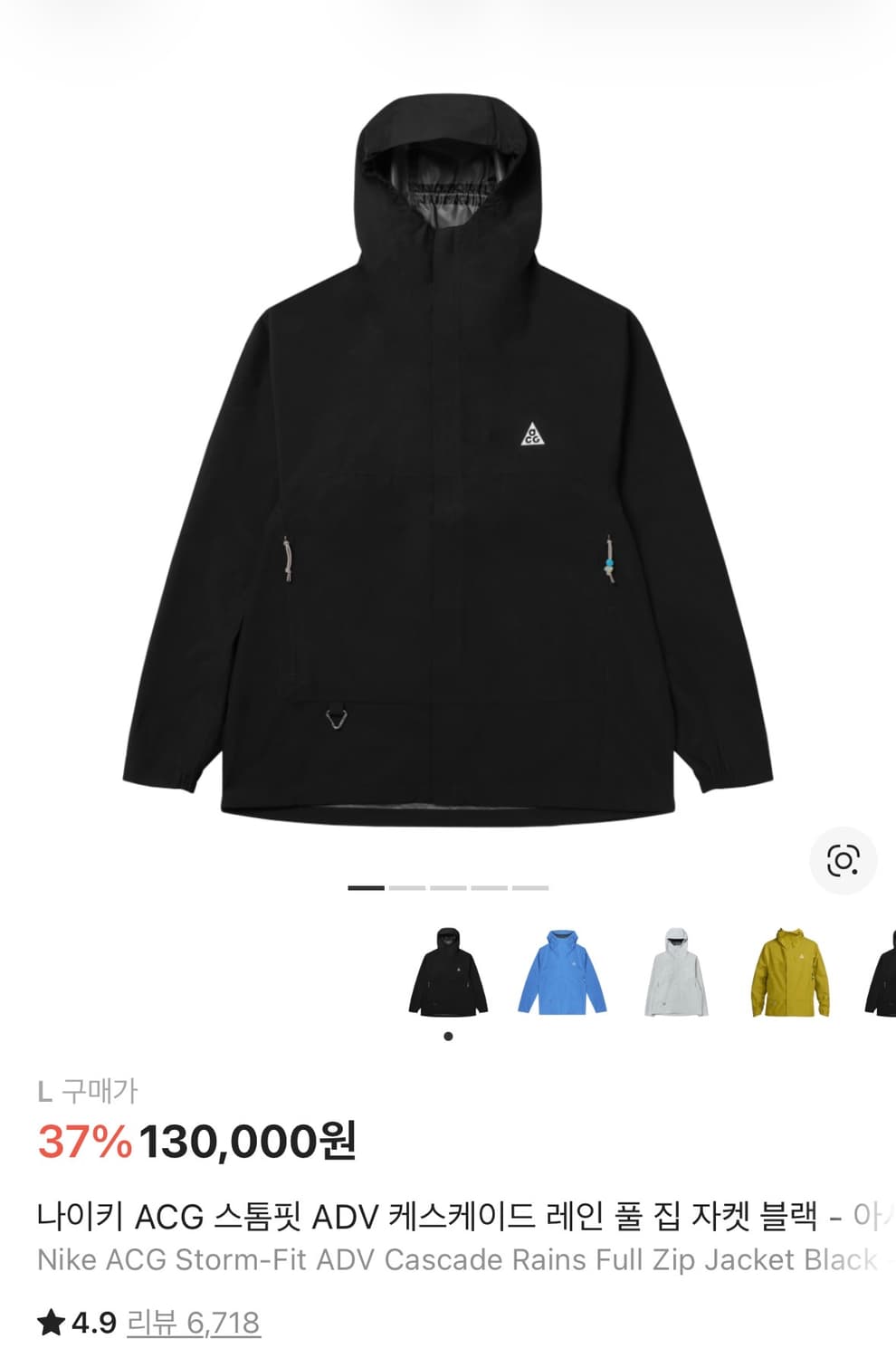Open the main jacket product image
The image size is (896, 1358).
coord(448,453)
